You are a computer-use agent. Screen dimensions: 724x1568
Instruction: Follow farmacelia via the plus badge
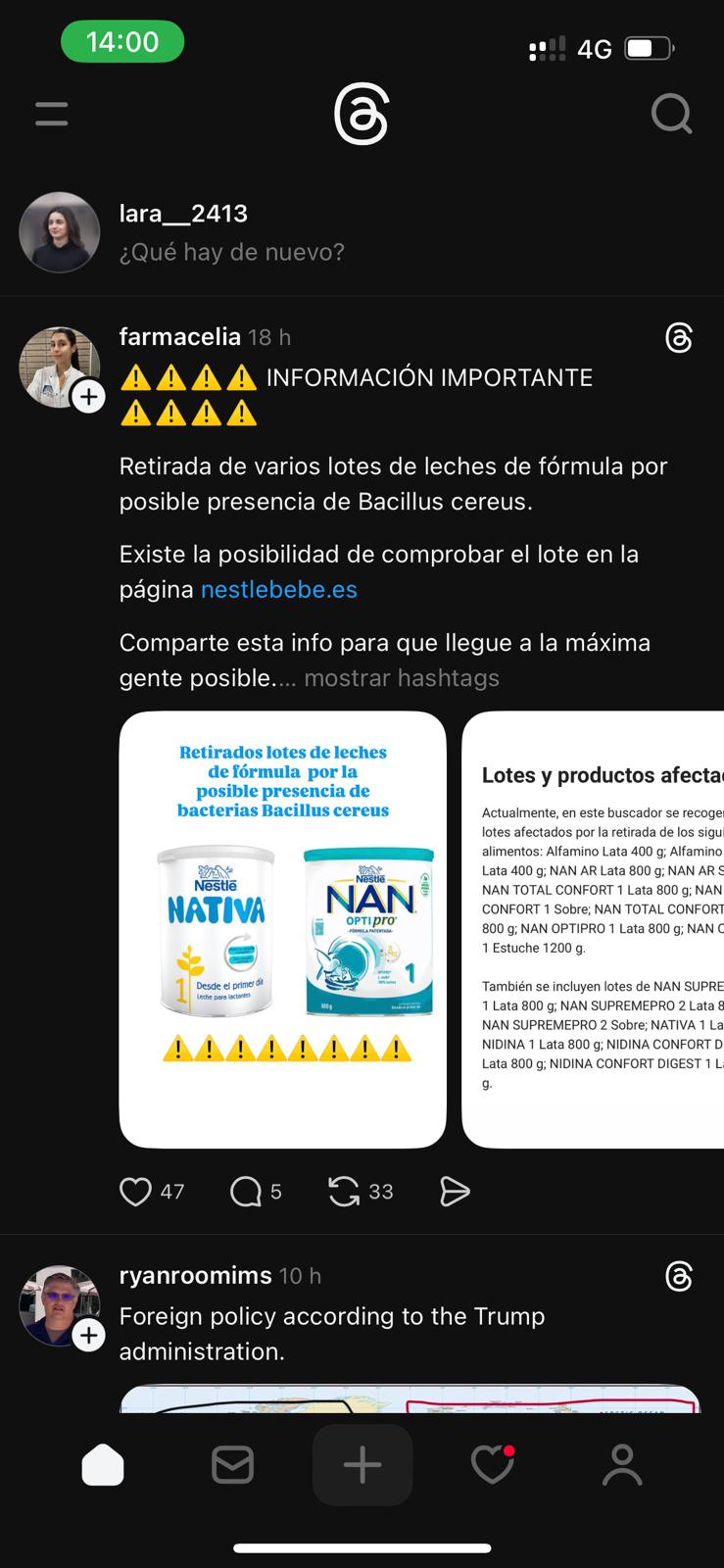coord(89,396)
